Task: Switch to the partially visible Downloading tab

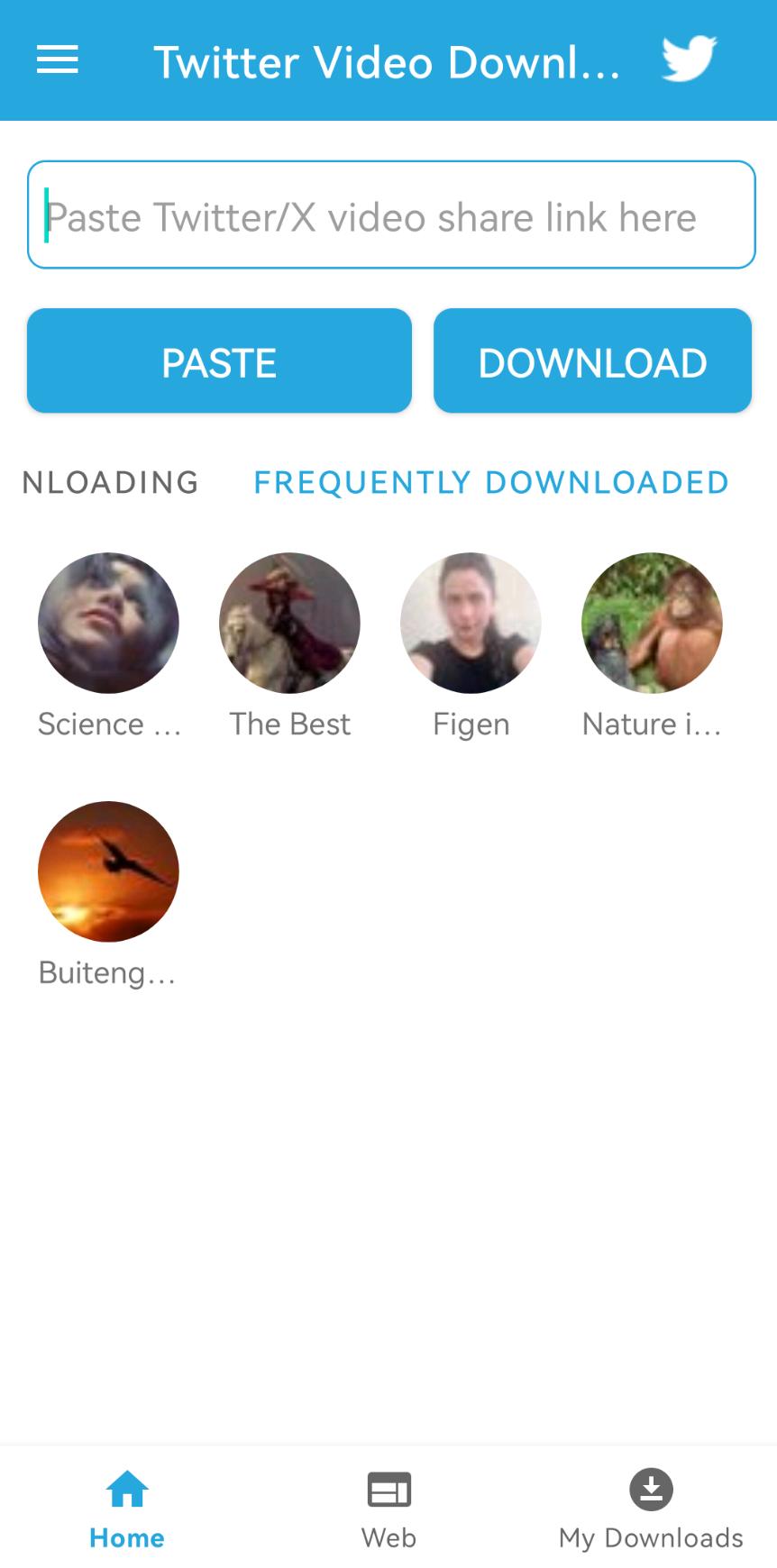Action: (110, 482)
